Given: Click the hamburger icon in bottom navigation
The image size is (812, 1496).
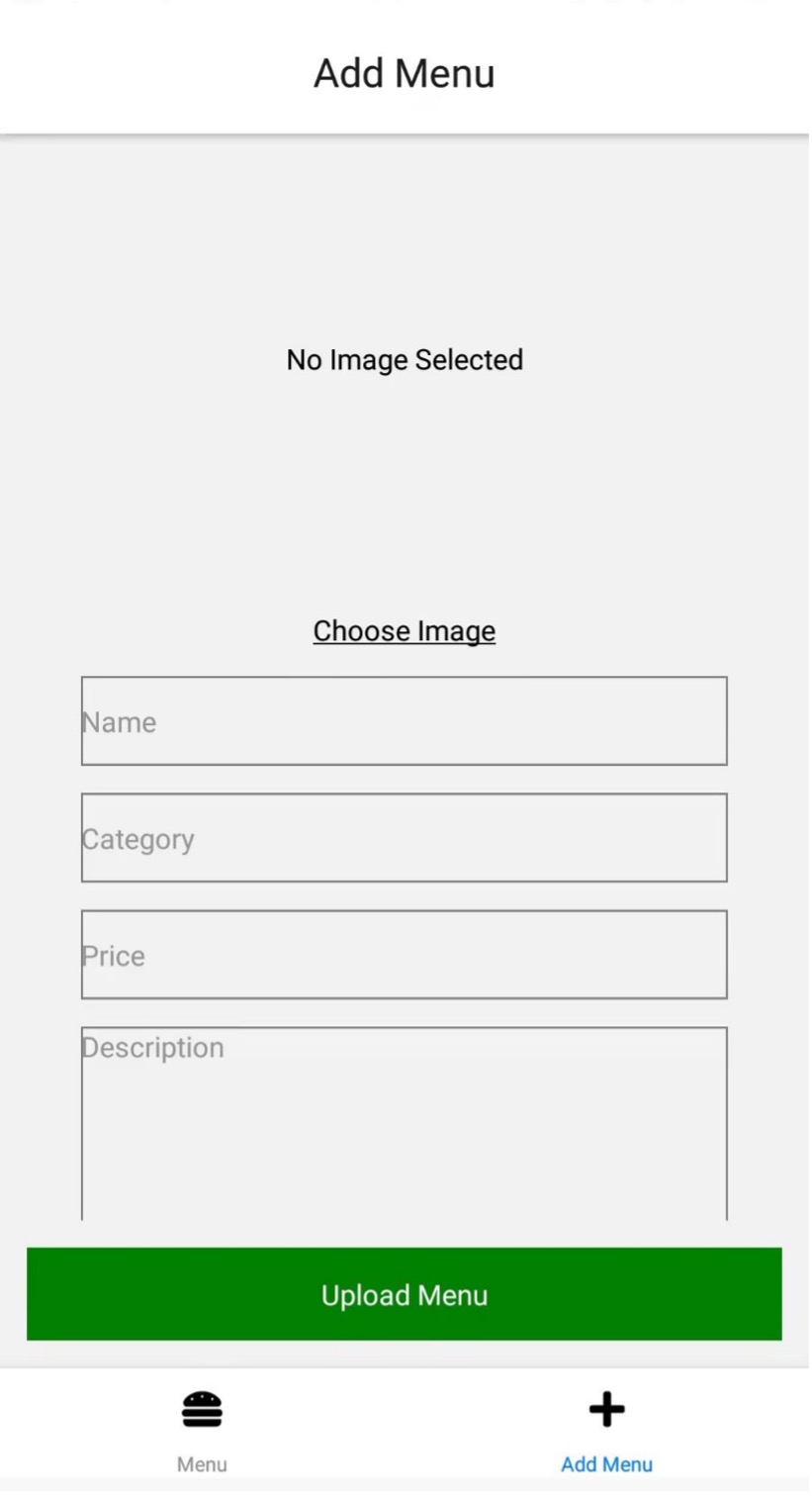Looking at the screenshot, I should (202, 1409).
